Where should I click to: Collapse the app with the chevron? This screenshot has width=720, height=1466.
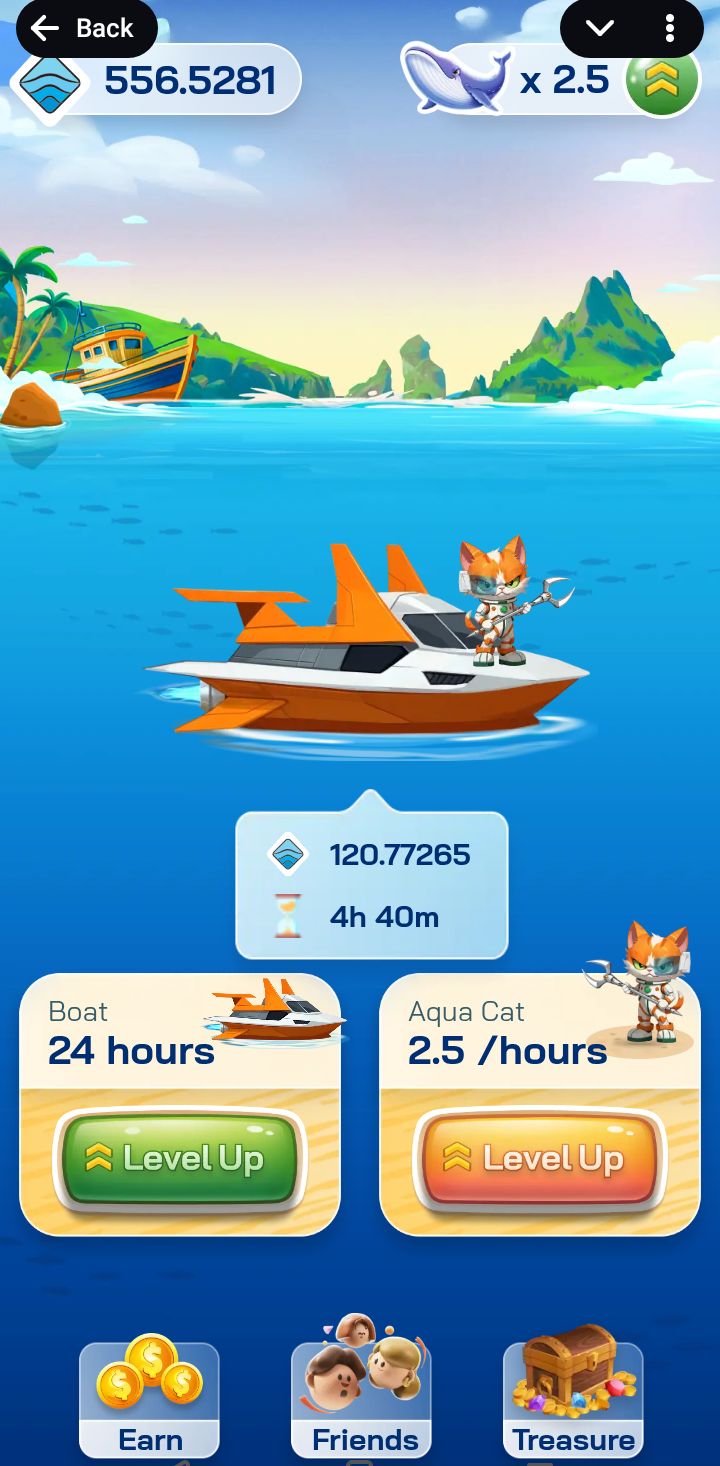coord(599,28)
